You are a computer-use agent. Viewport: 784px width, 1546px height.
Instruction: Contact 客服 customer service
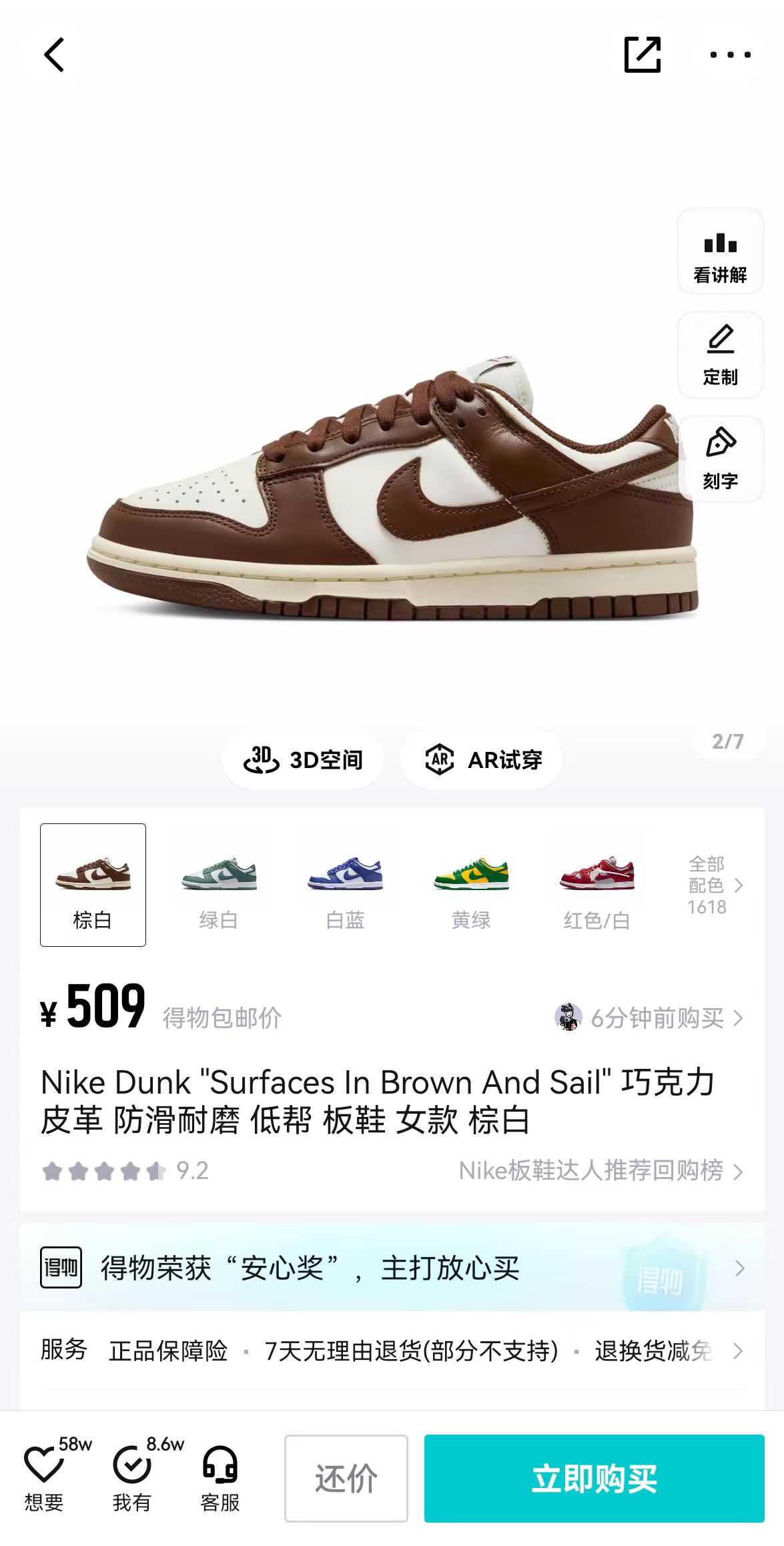point(220,1477)
